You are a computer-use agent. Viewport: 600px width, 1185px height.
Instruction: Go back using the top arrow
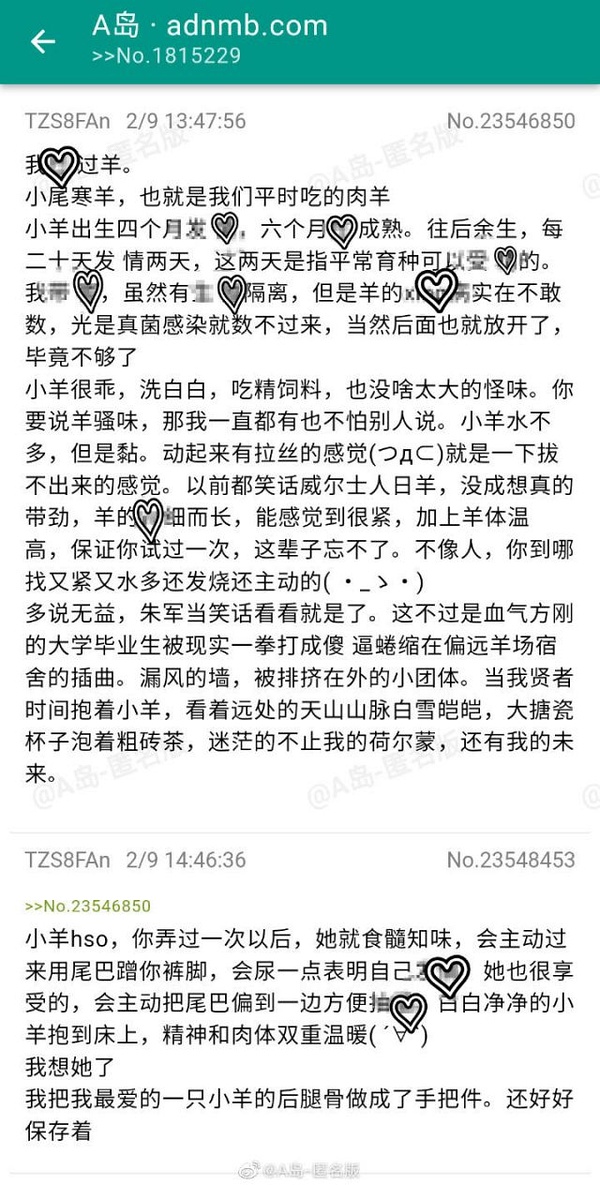42,42
